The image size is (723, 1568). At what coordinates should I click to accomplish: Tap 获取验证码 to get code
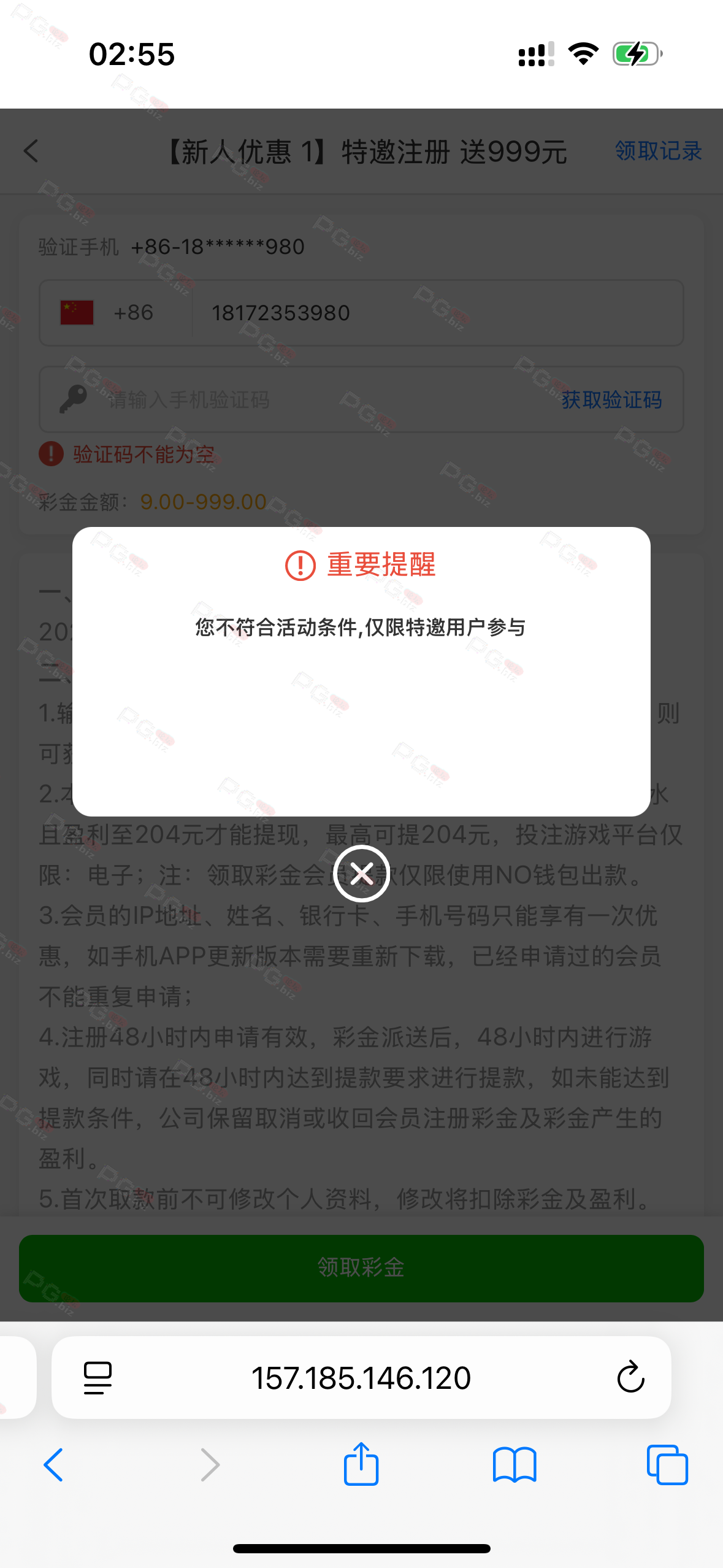coord(611,400)
